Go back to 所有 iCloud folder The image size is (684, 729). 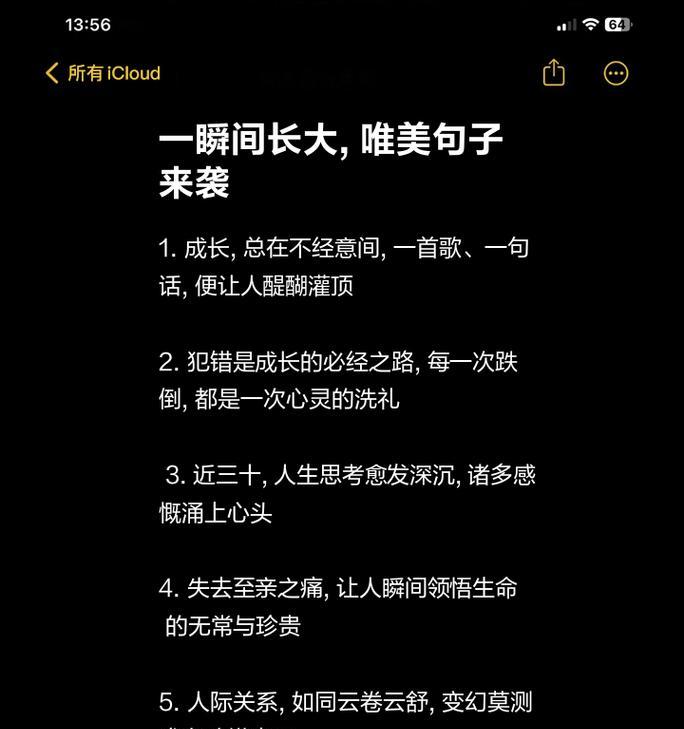click(102, 73)
